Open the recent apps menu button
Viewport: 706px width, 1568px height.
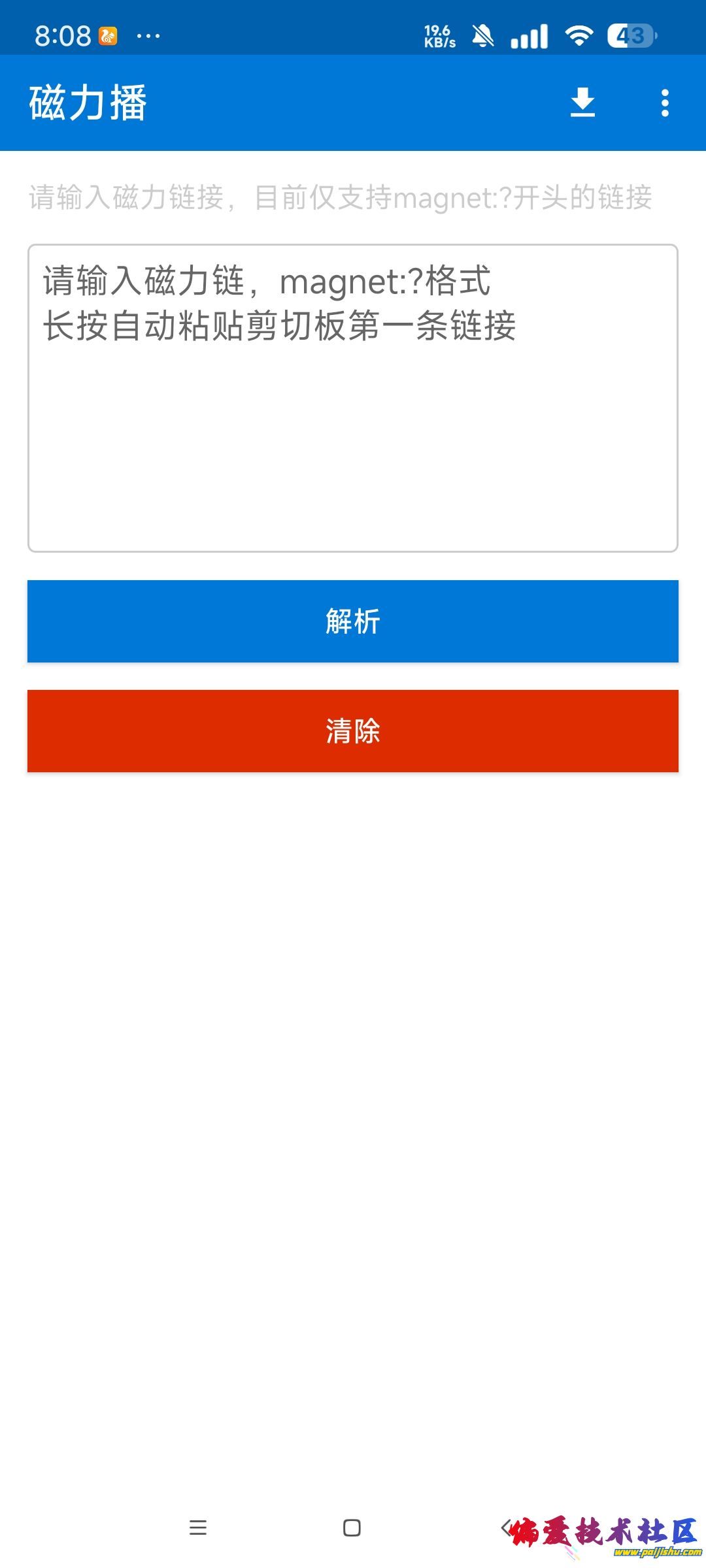click(x=198, y=1527)
